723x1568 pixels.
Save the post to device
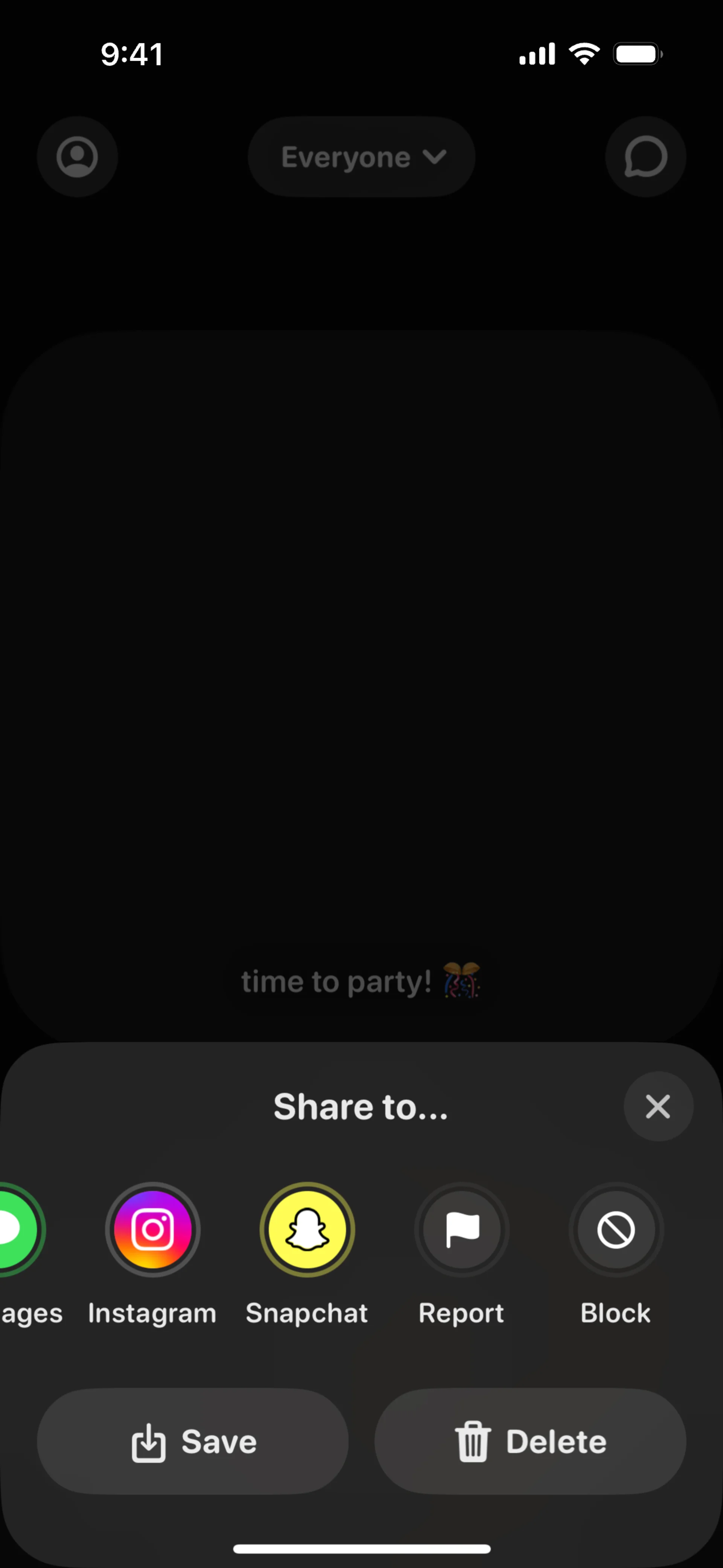pyautogui.click(x=193, y=1441)
